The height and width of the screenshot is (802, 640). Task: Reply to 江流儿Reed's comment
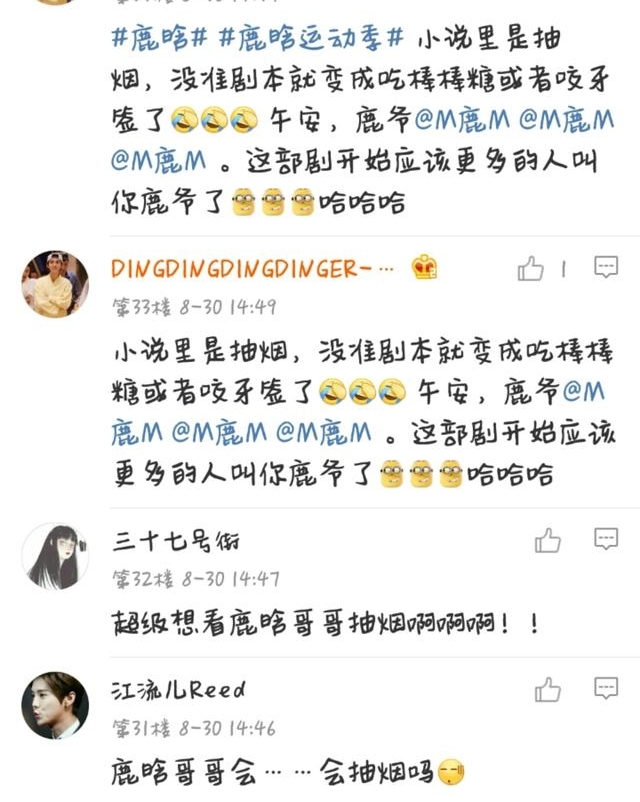pyautogui.click(x=606, y=689)
